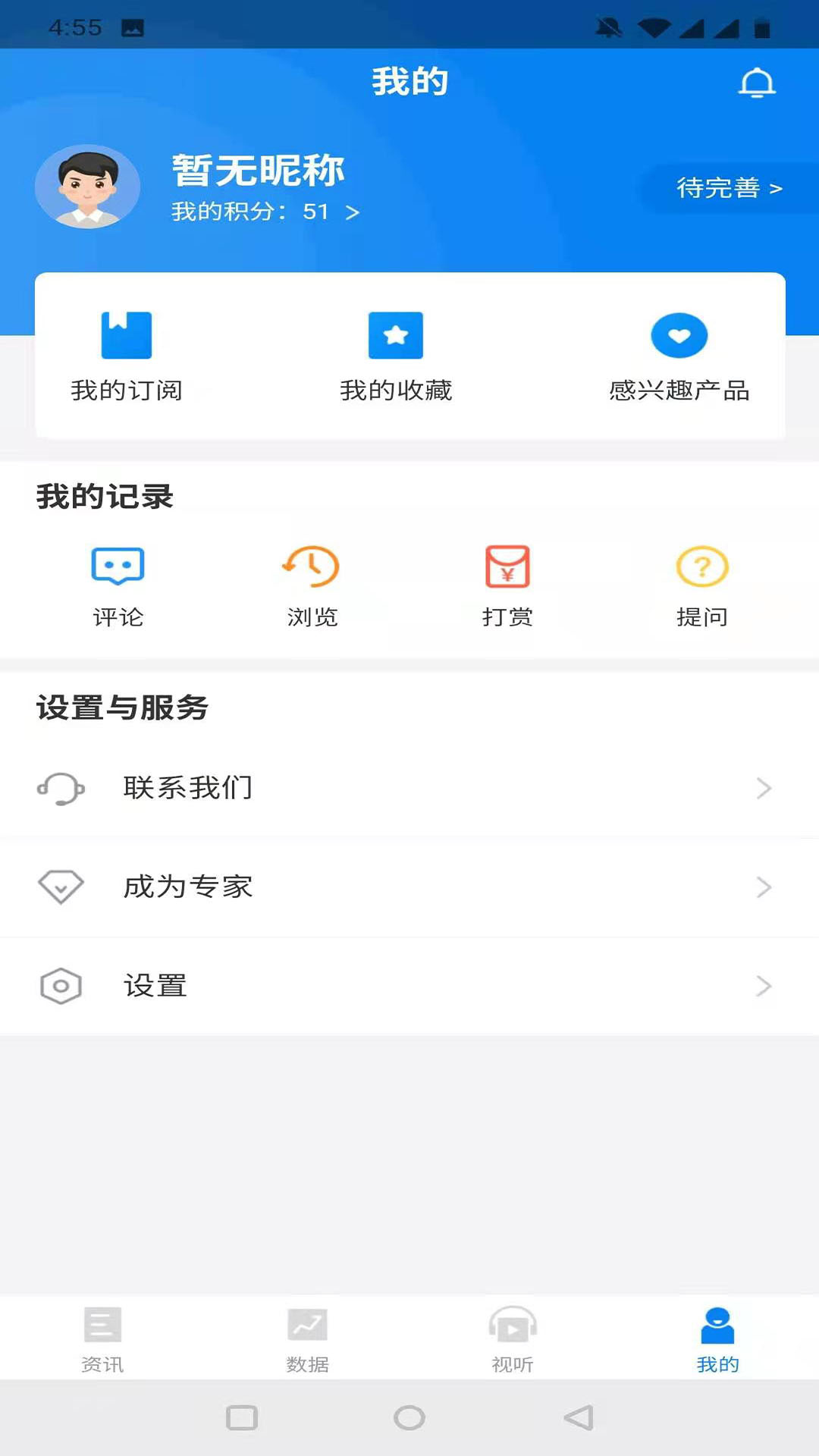Image resolution: width=819 pixels, height=1456 pixels.
Task: Select the 我的 tab
Action: [717, 1339]
